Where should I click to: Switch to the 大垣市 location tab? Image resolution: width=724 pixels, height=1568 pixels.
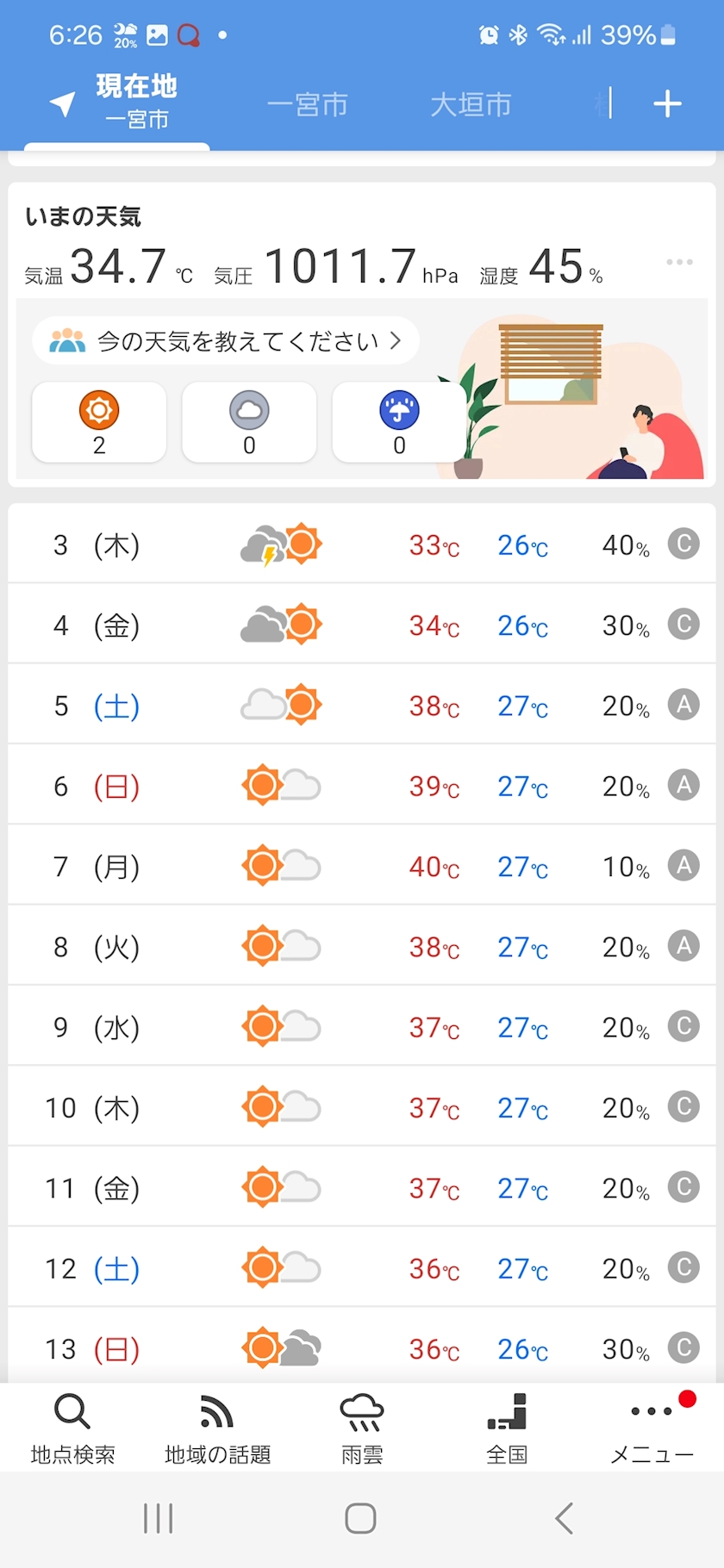pos(471,104)
